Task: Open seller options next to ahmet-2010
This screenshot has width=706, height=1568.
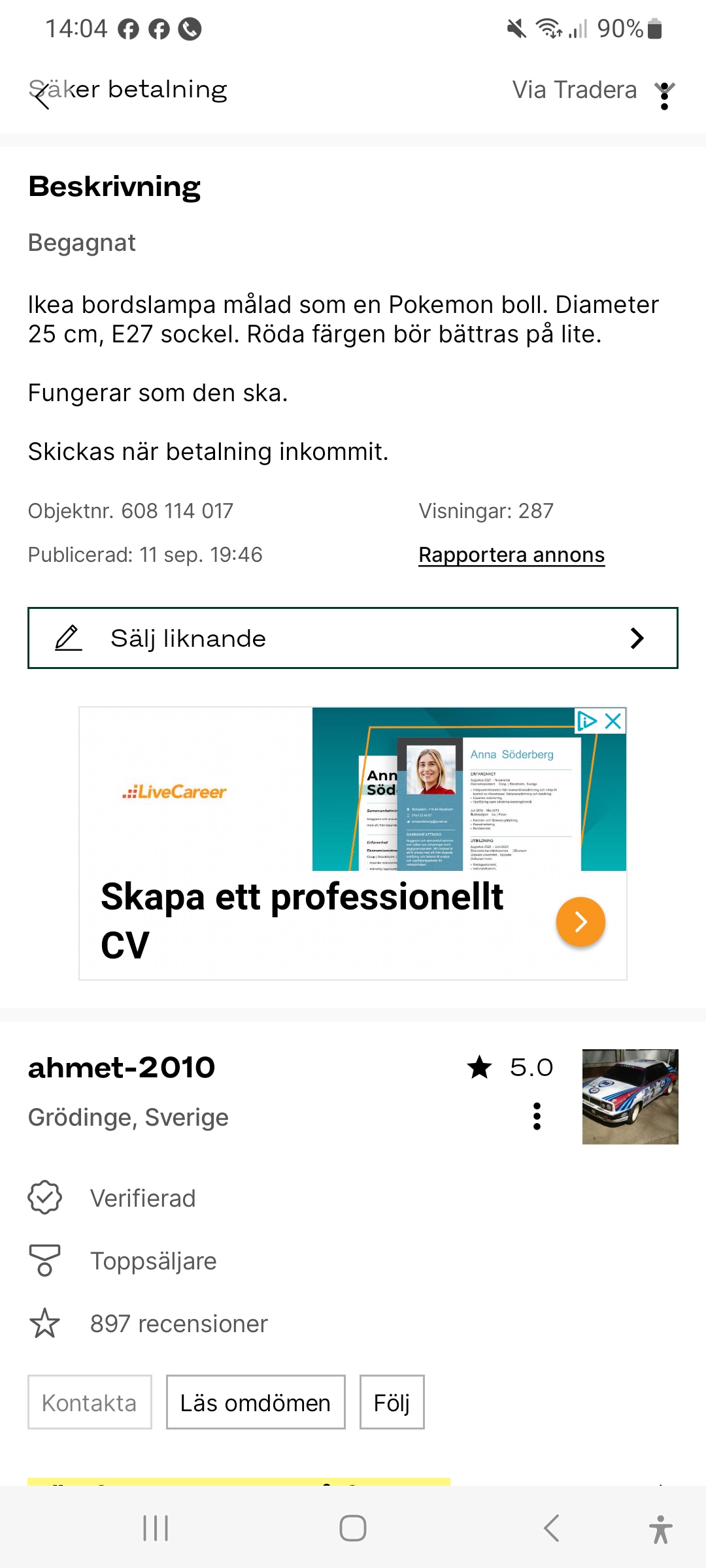Action: pyautogui.click(x=537, y=1117)
